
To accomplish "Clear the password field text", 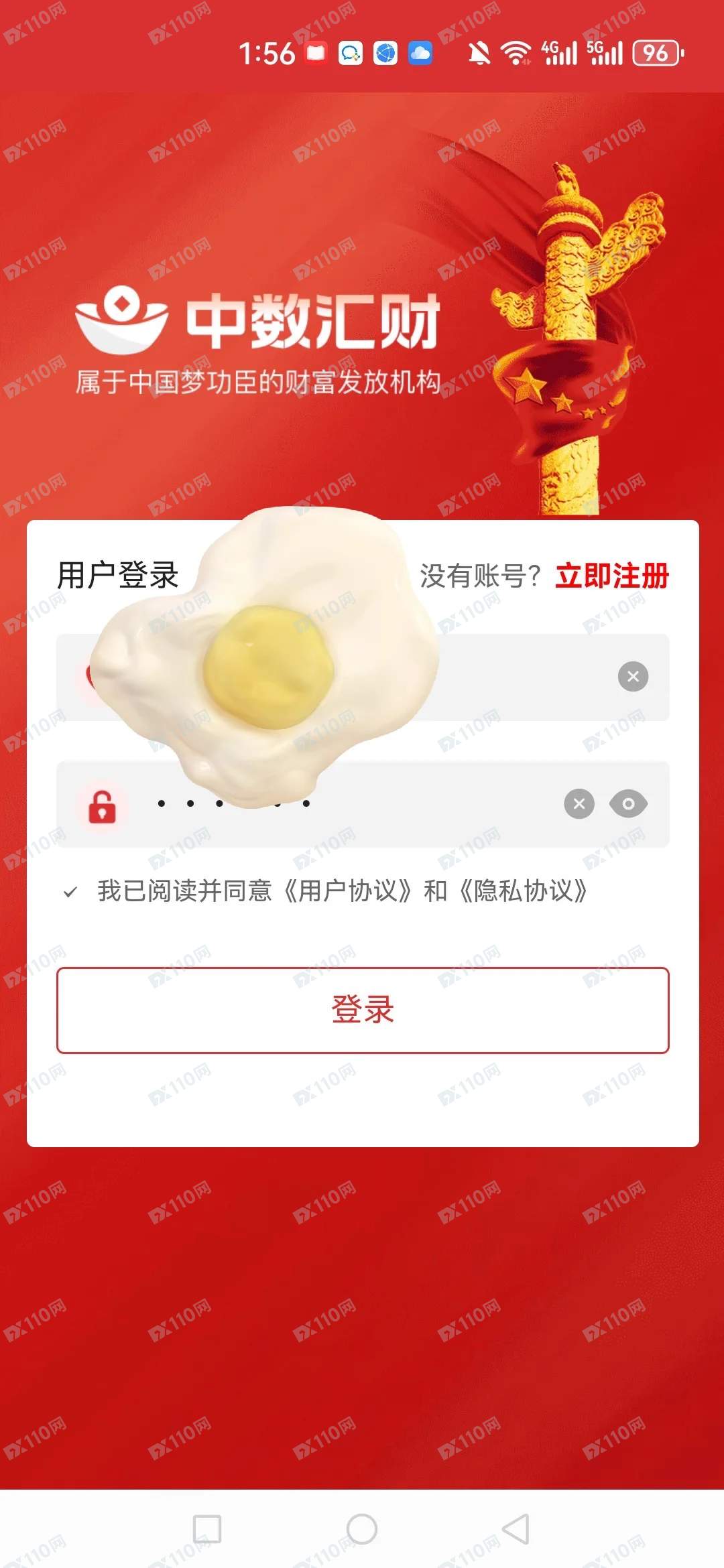I will [579, 804].
